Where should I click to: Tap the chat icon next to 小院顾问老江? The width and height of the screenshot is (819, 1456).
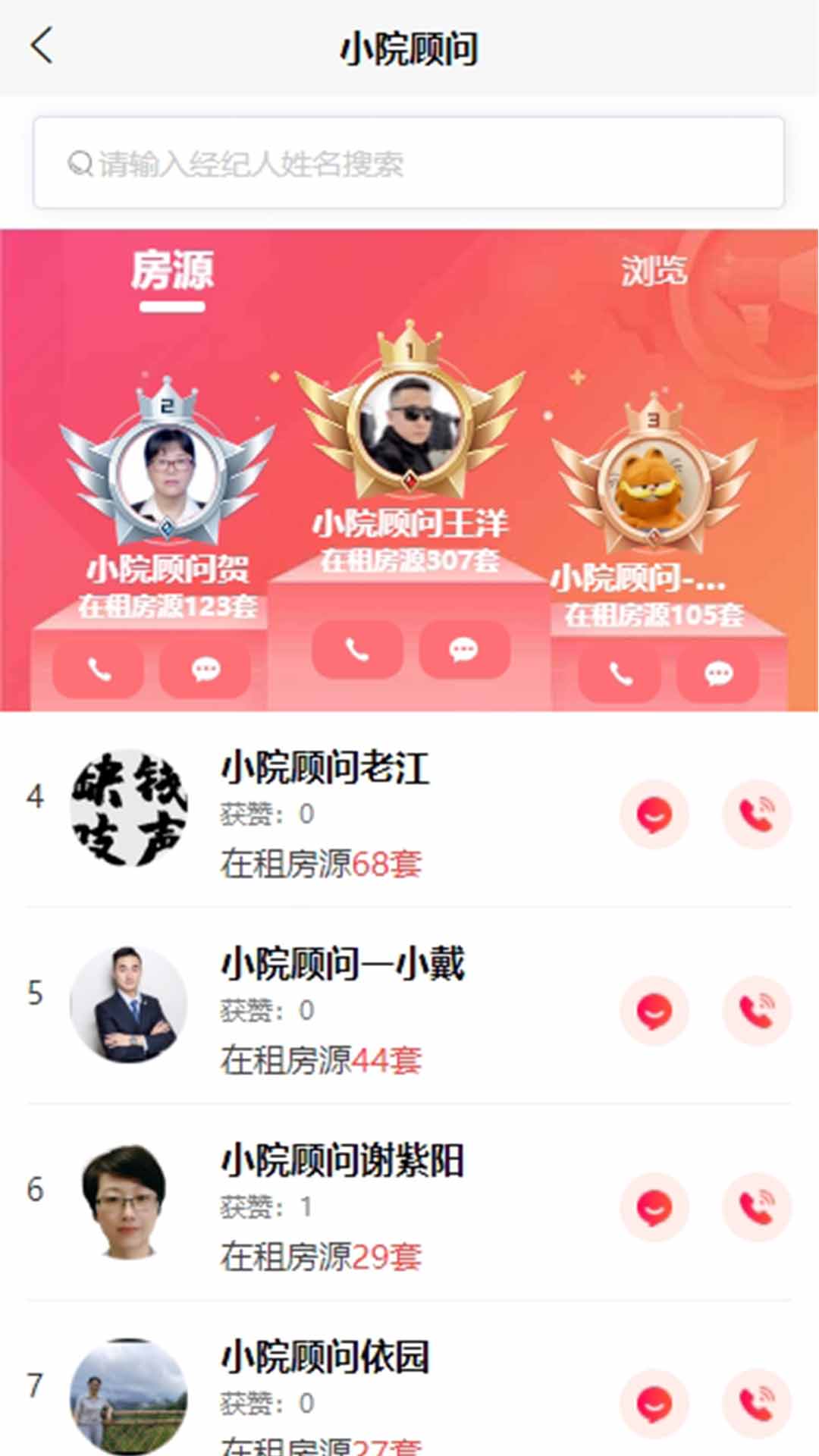[654, 812]
